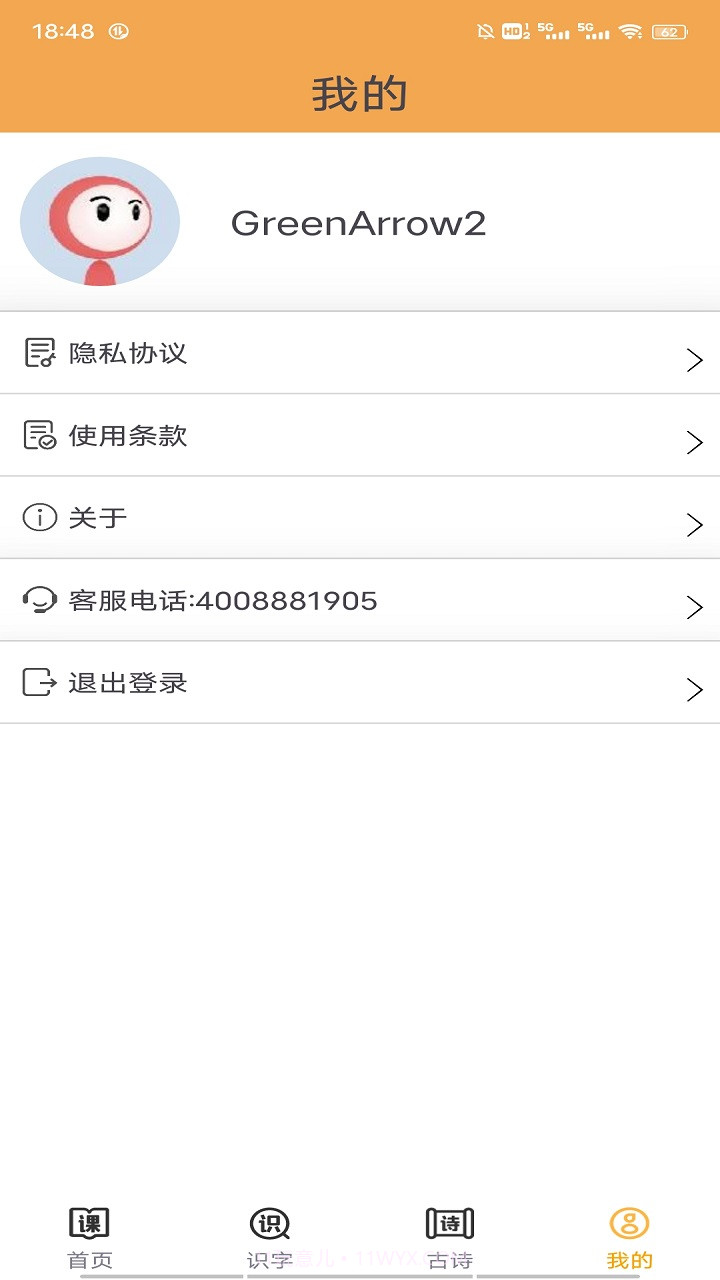Click the info icon beside 关于
Viewport: 720px width, 1280px height.
tap(38, 517)
